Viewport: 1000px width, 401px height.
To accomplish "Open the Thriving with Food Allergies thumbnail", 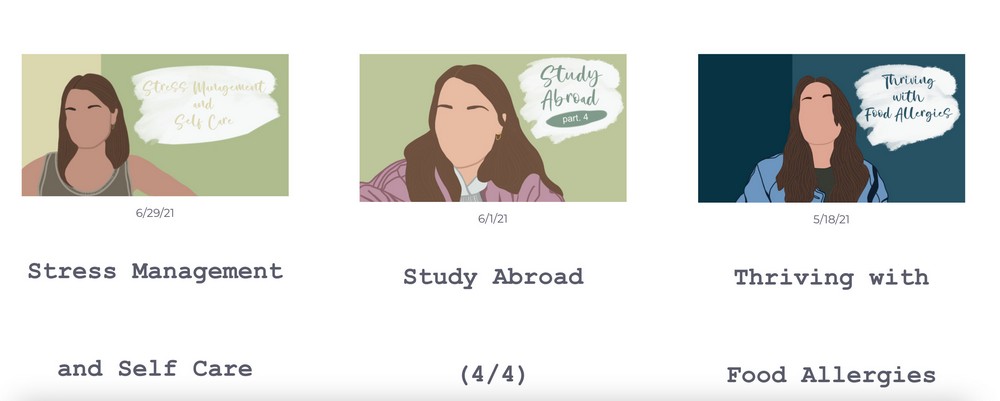I will pos(831,128).
